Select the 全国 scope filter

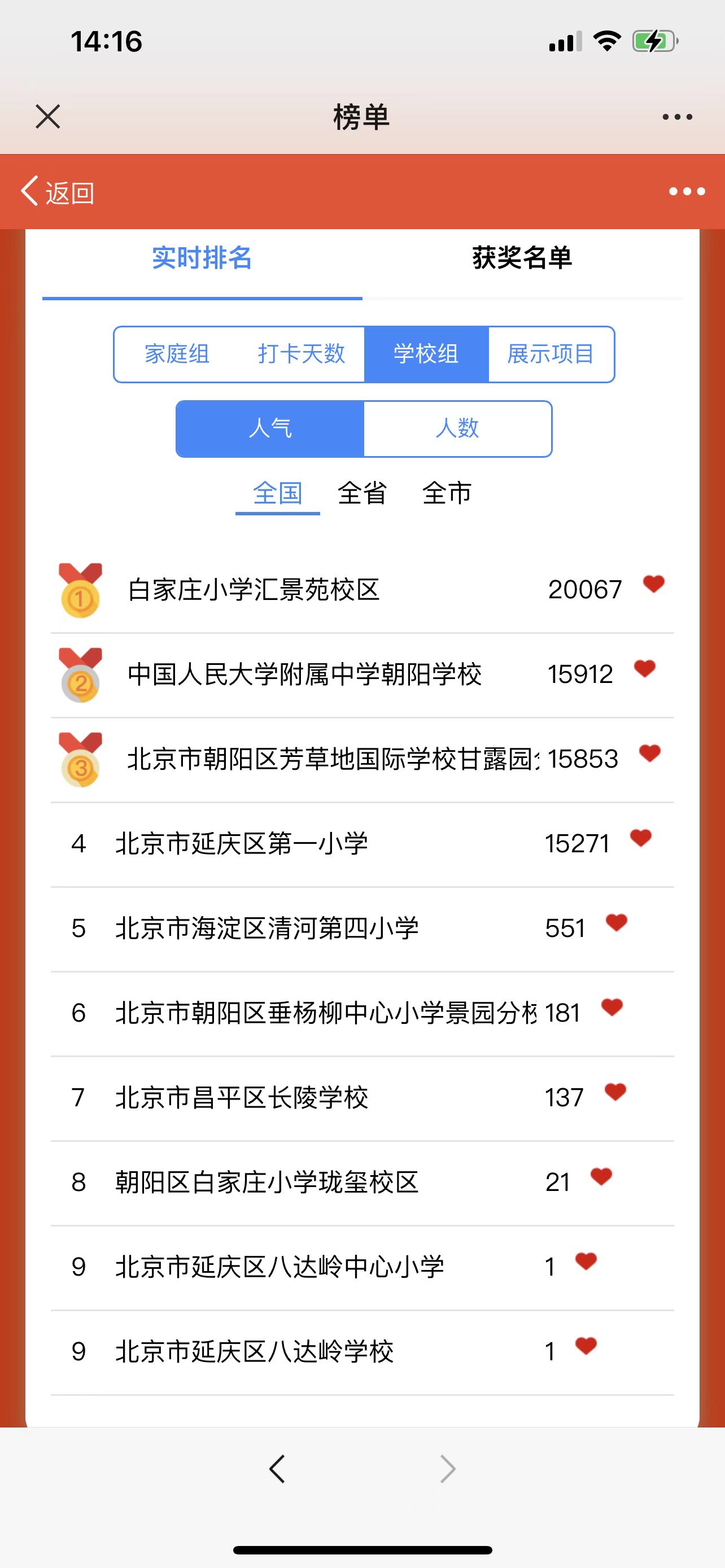[x=278, y=493]
